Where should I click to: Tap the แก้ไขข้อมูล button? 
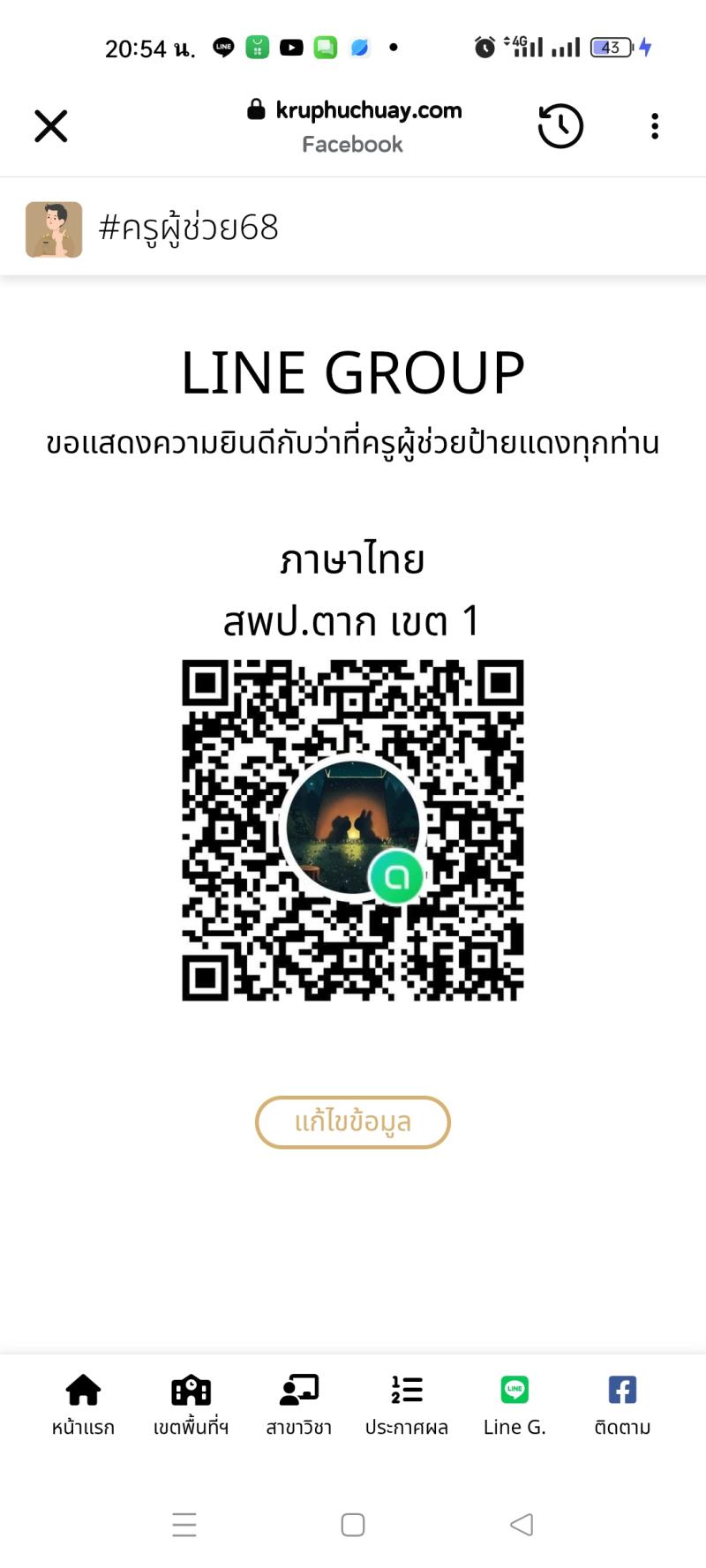[x=352, y=1122]
